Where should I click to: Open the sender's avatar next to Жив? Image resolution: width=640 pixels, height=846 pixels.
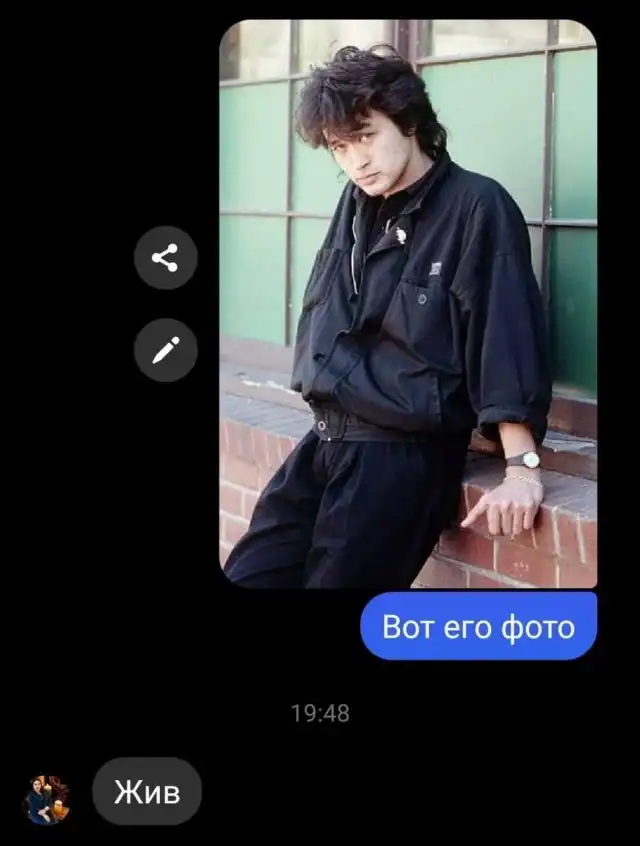[47, 800]
